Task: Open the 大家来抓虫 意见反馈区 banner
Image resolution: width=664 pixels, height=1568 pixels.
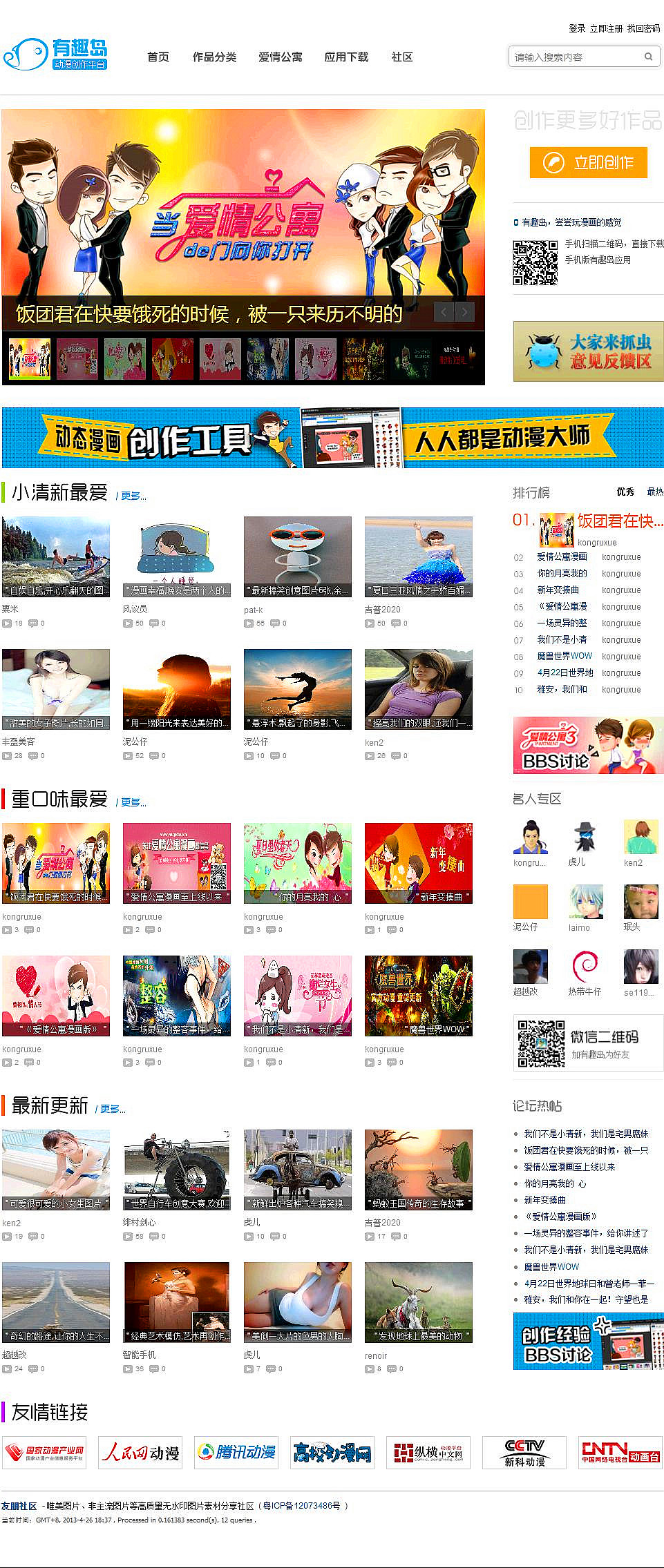Action: pos(588,351)
